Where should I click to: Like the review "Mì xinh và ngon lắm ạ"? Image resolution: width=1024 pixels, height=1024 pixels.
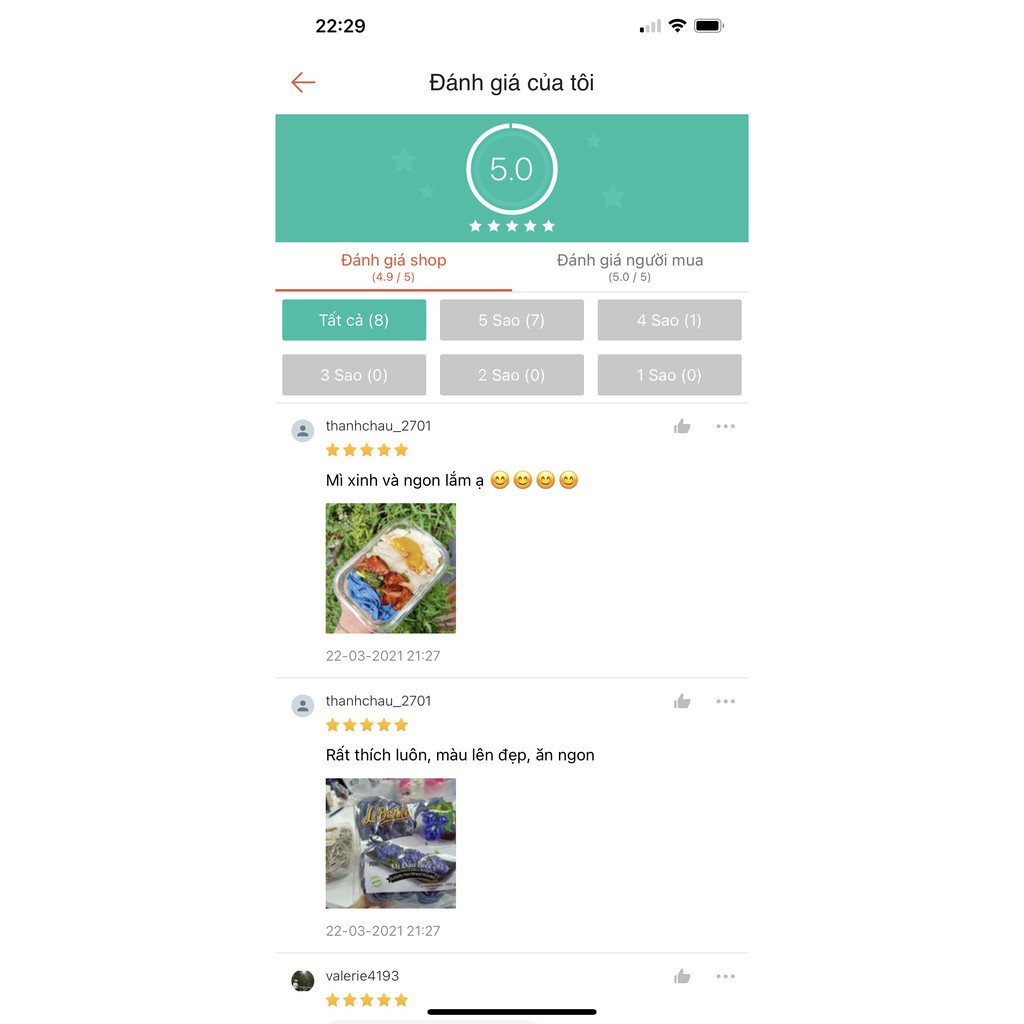(x=682, y=426)
